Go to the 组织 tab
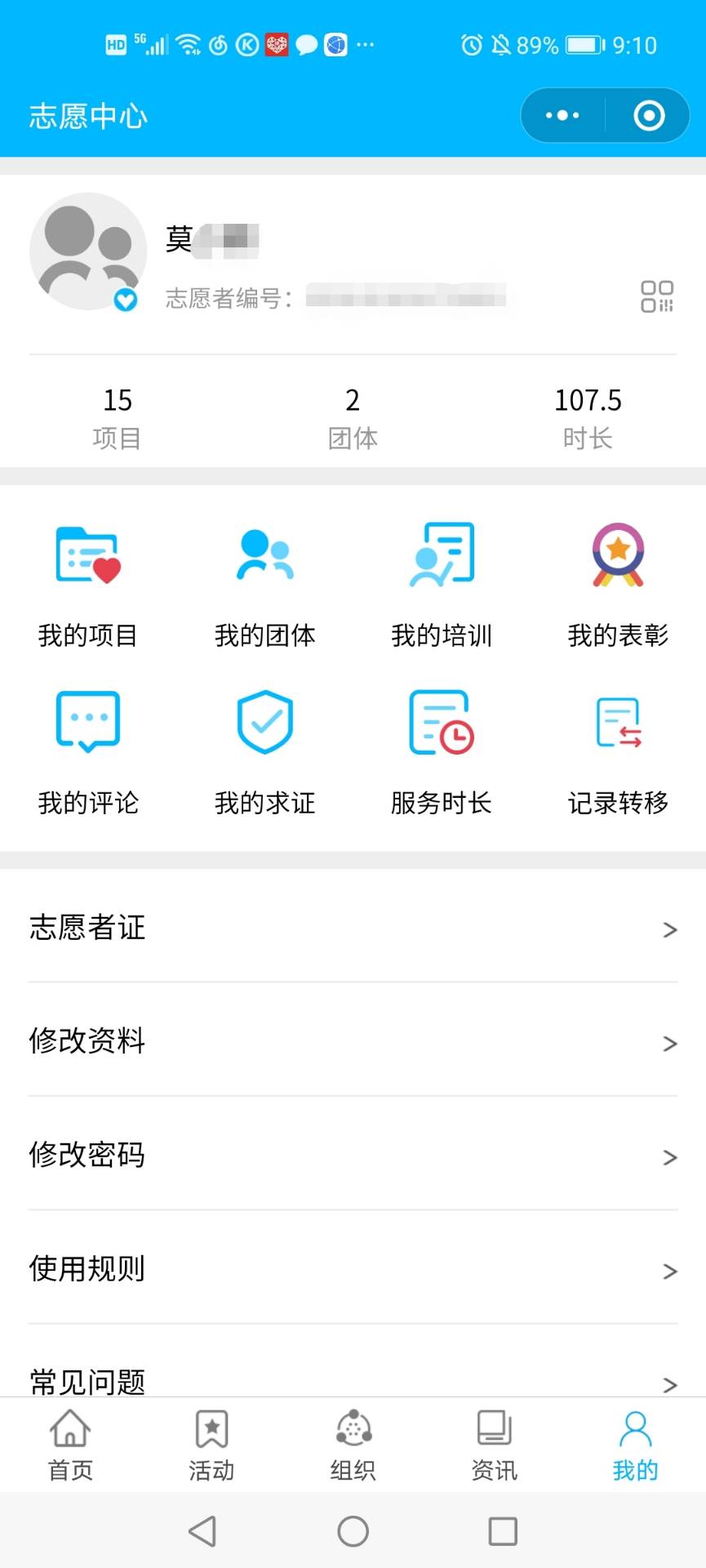This screenshot has width=706, height=1568. click(x=353, y=1445)
